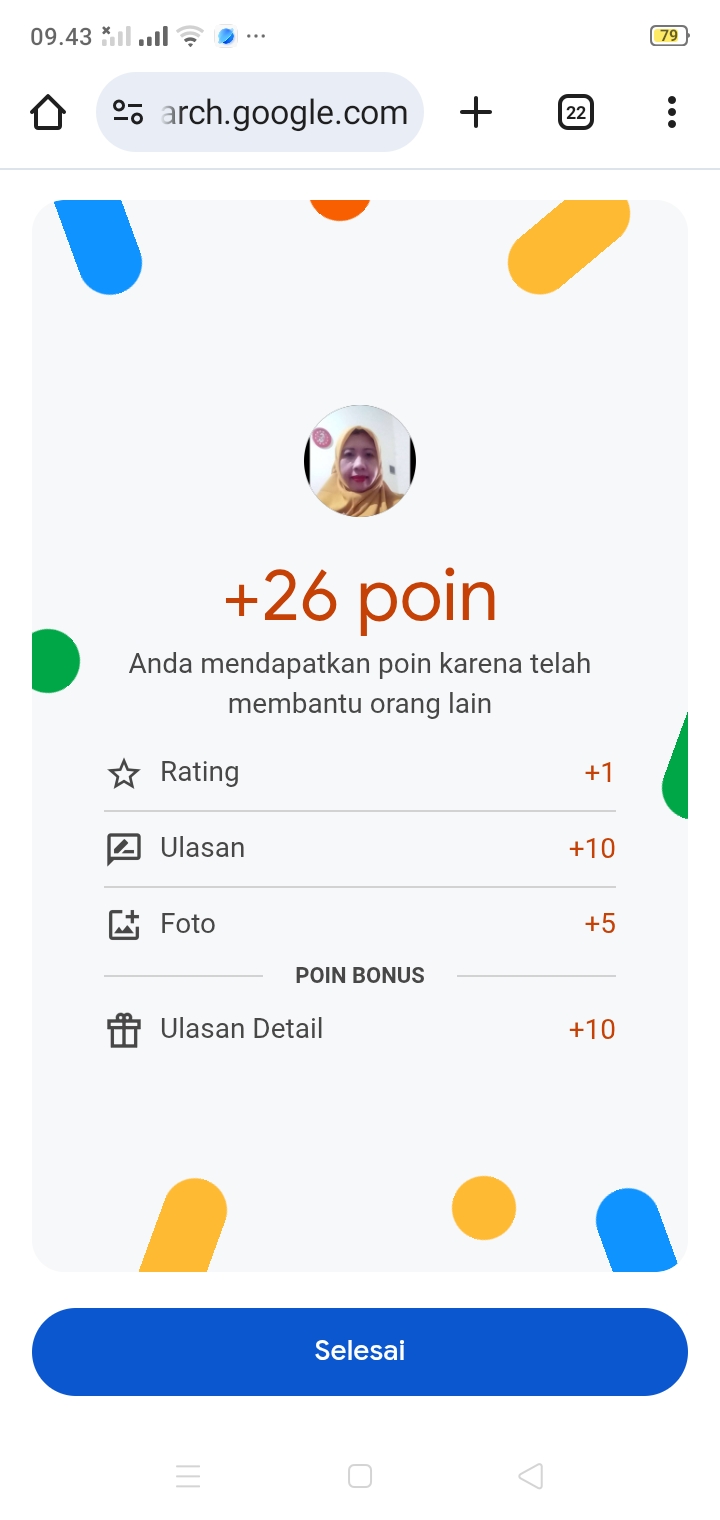This screenshot has width=720, height=1520.
Task: Open the tab switcher showing 22 tabs
Action: 575,112
